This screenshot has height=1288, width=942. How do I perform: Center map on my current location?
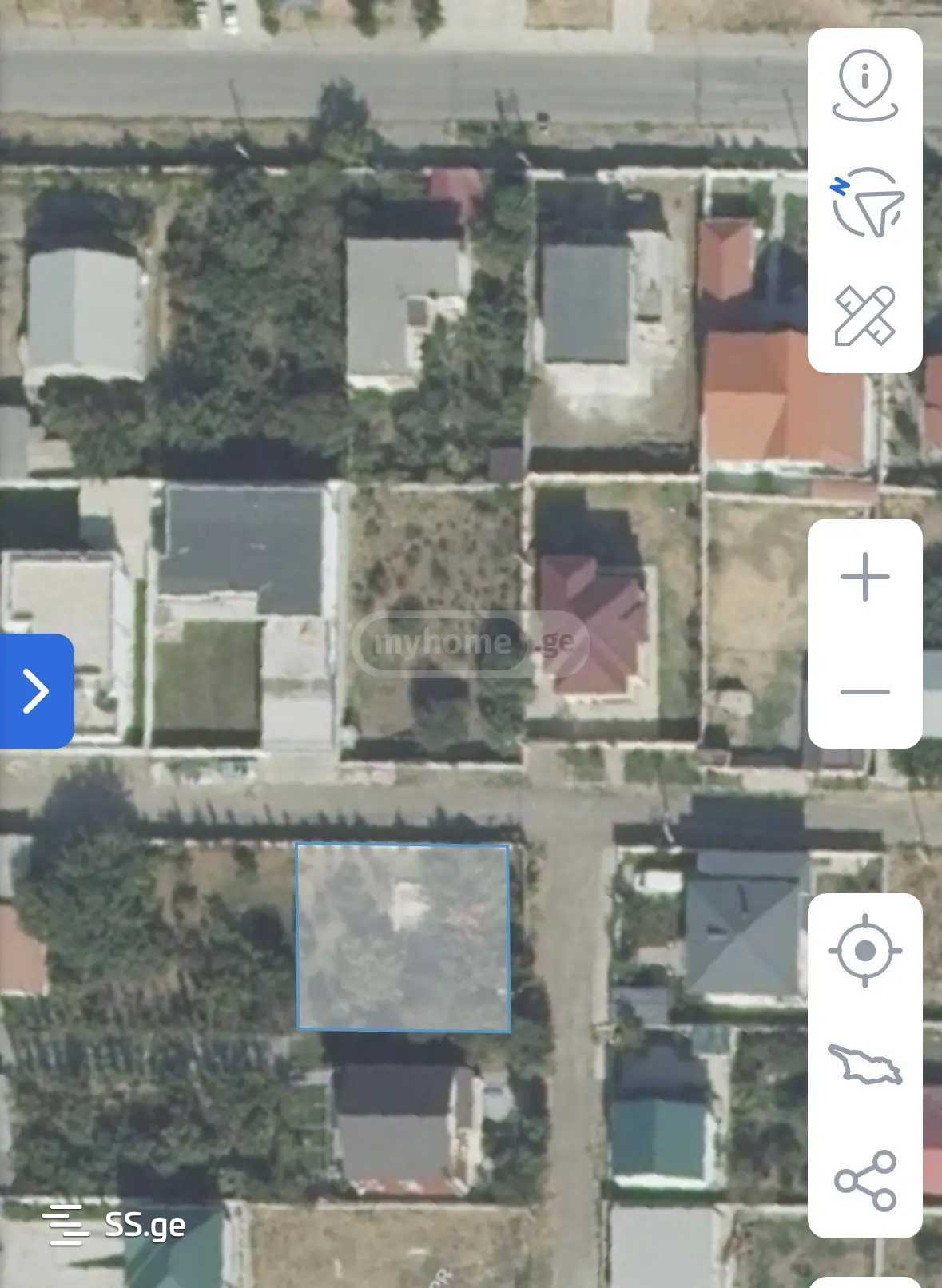click(864, 952)
